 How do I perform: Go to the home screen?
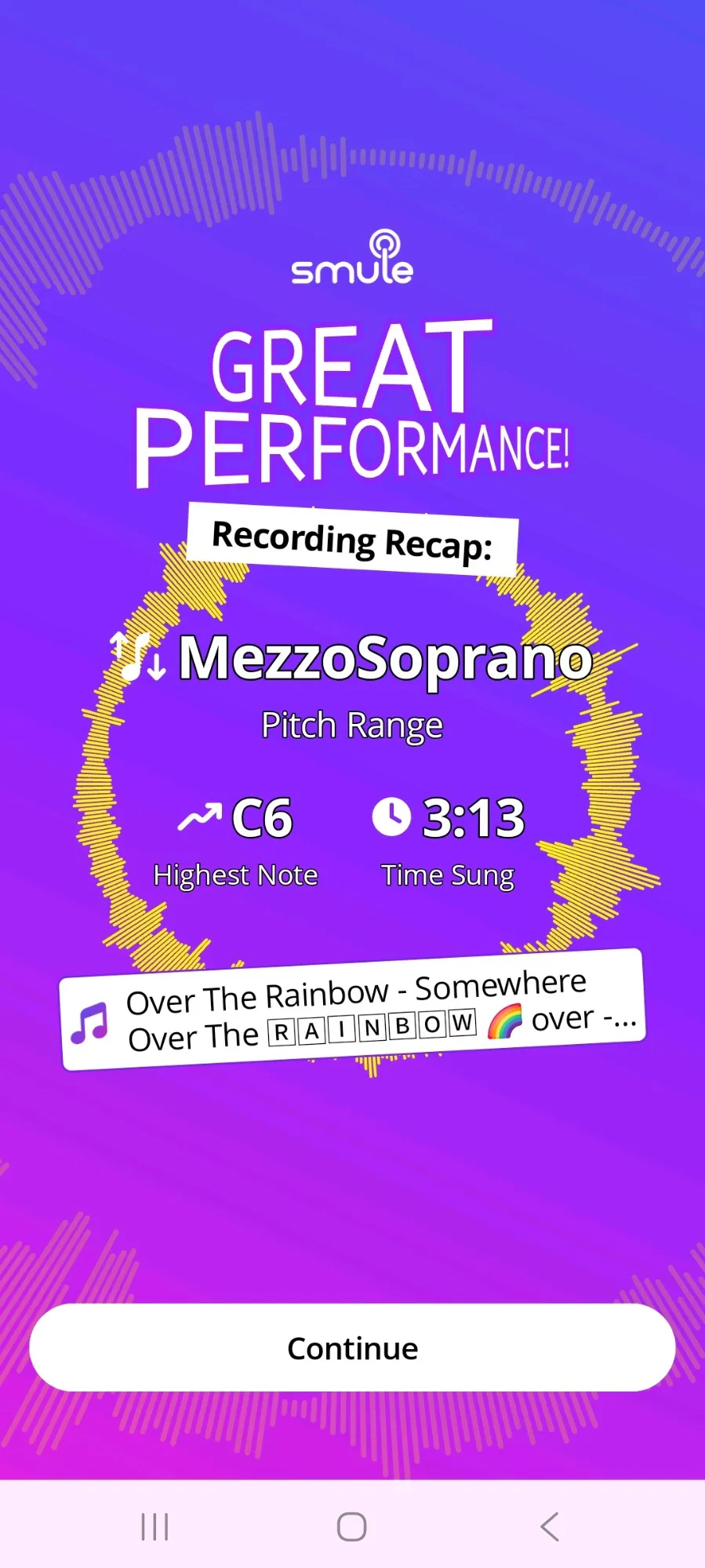352,1526
